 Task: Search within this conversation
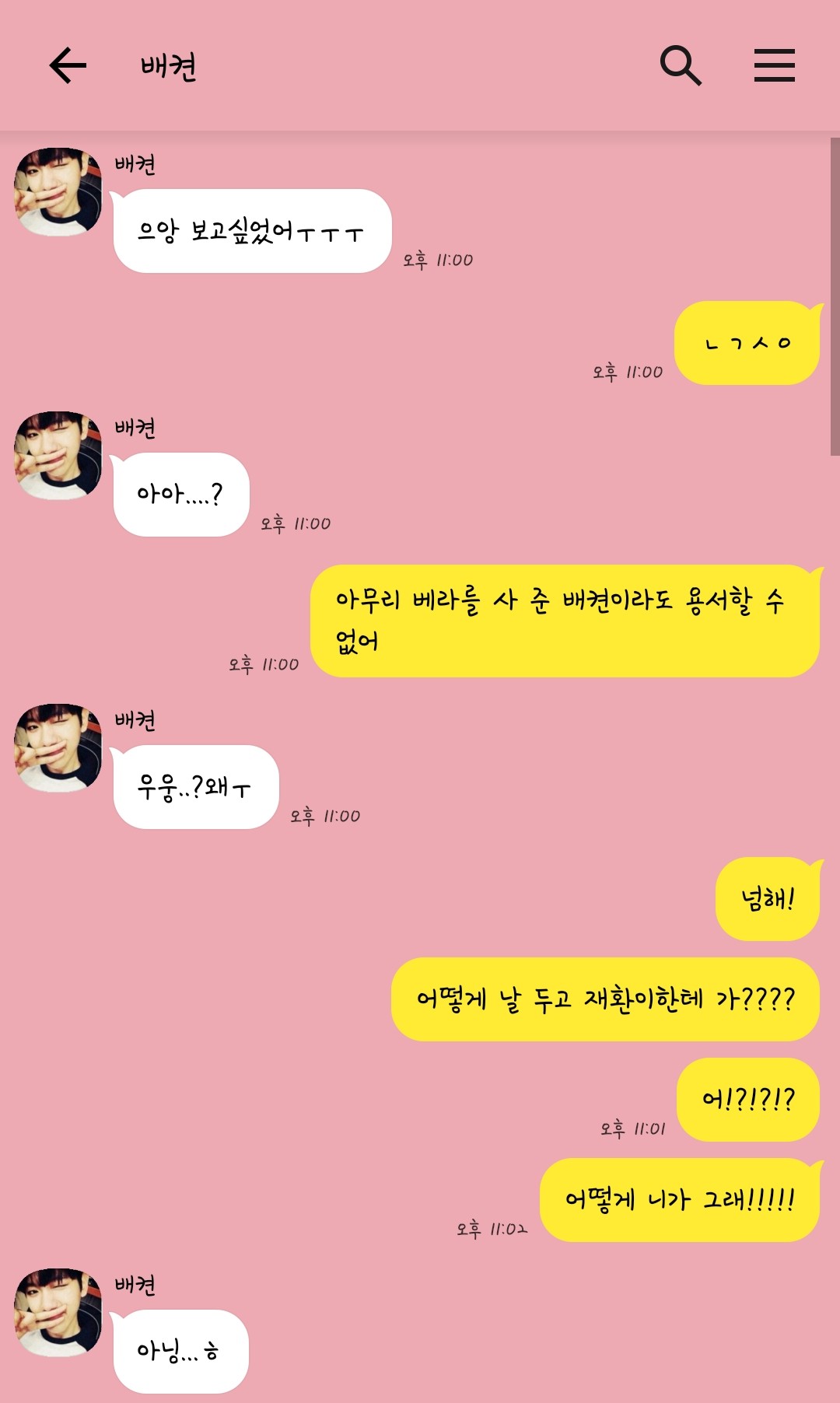click(681, 65)
